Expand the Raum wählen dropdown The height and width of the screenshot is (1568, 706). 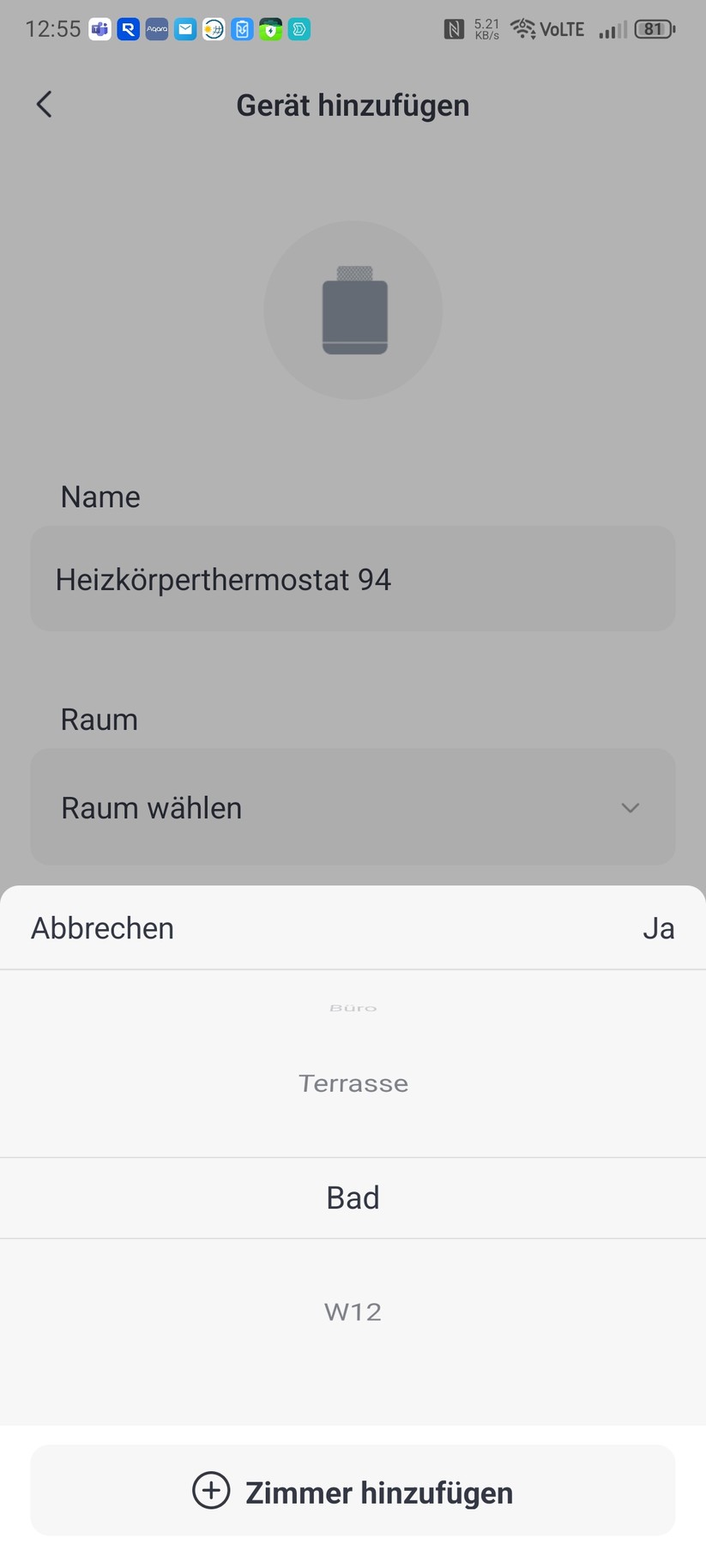pyautogui.click(x=353, y=807)
